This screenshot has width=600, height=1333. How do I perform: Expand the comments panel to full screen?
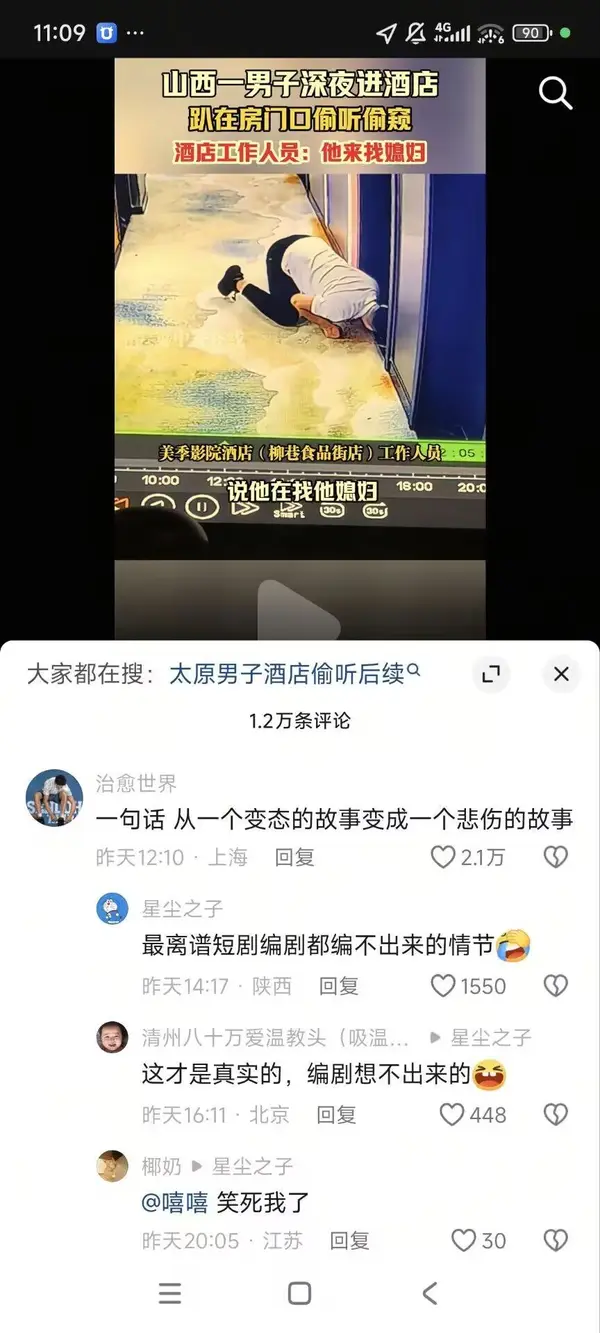(x=490, y=674)
